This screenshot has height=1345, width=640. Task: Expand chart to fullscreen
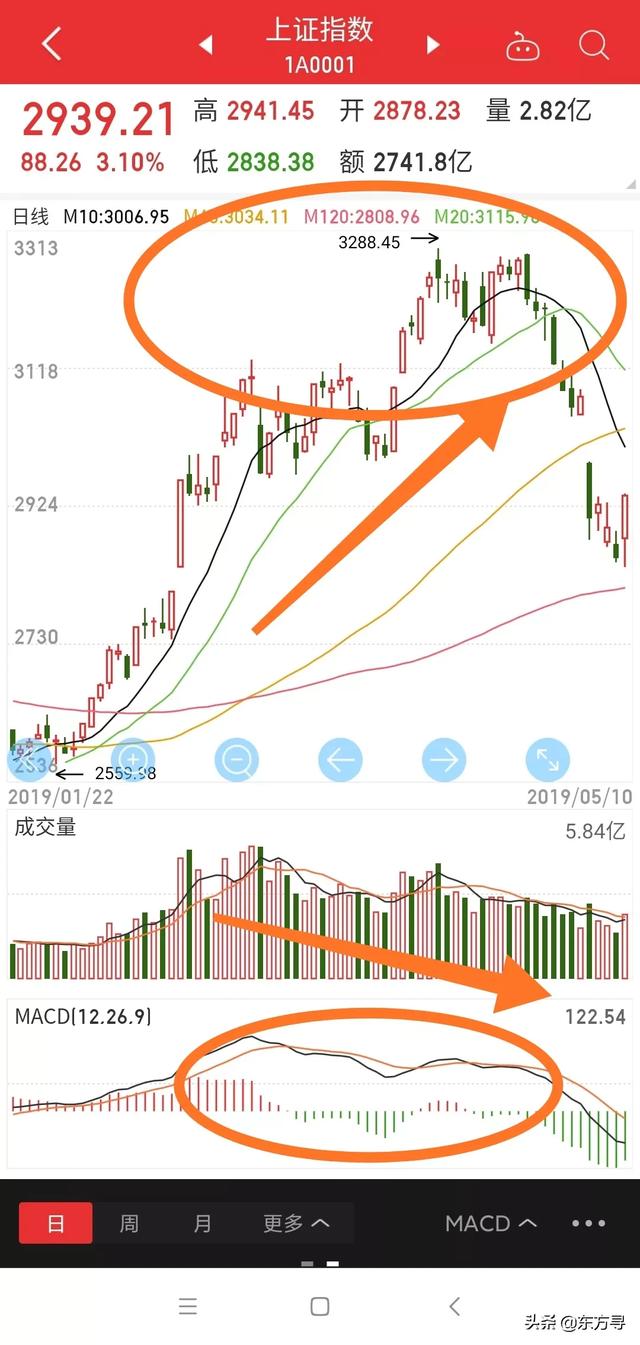(x=547, y=761)
